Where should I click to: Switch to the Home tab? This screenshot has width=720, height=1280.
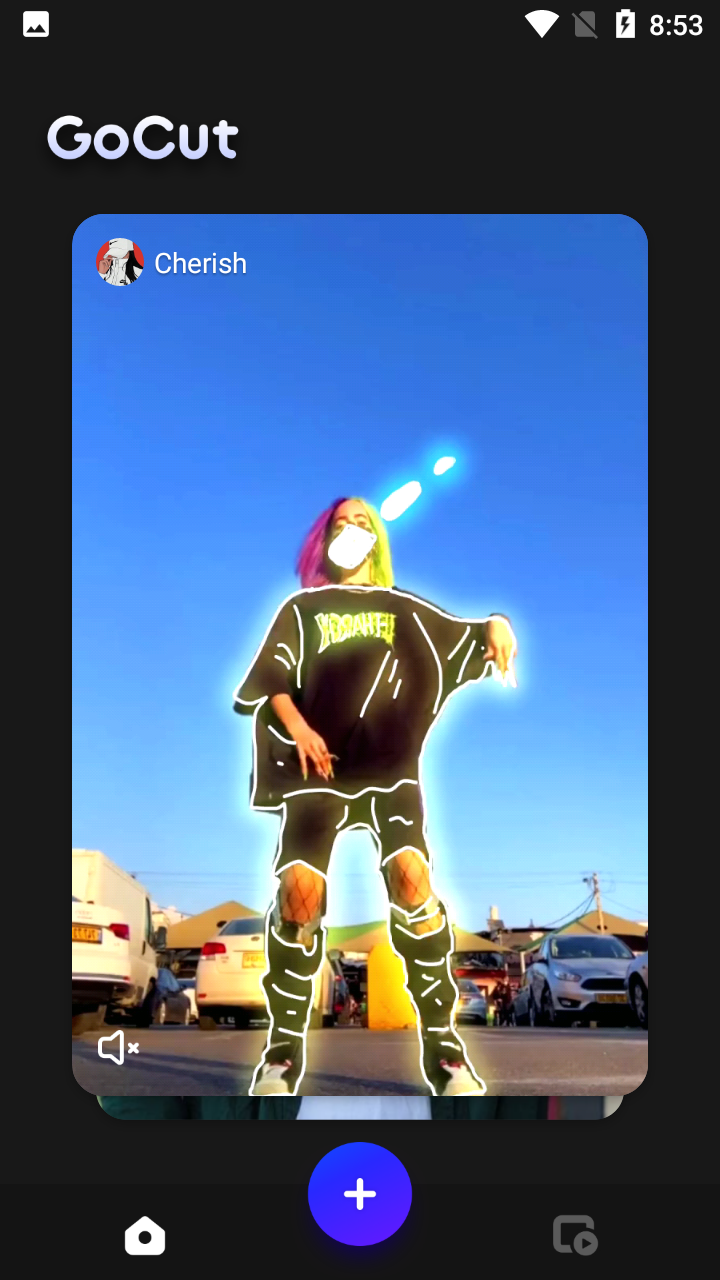click(x=145, y=1236)
